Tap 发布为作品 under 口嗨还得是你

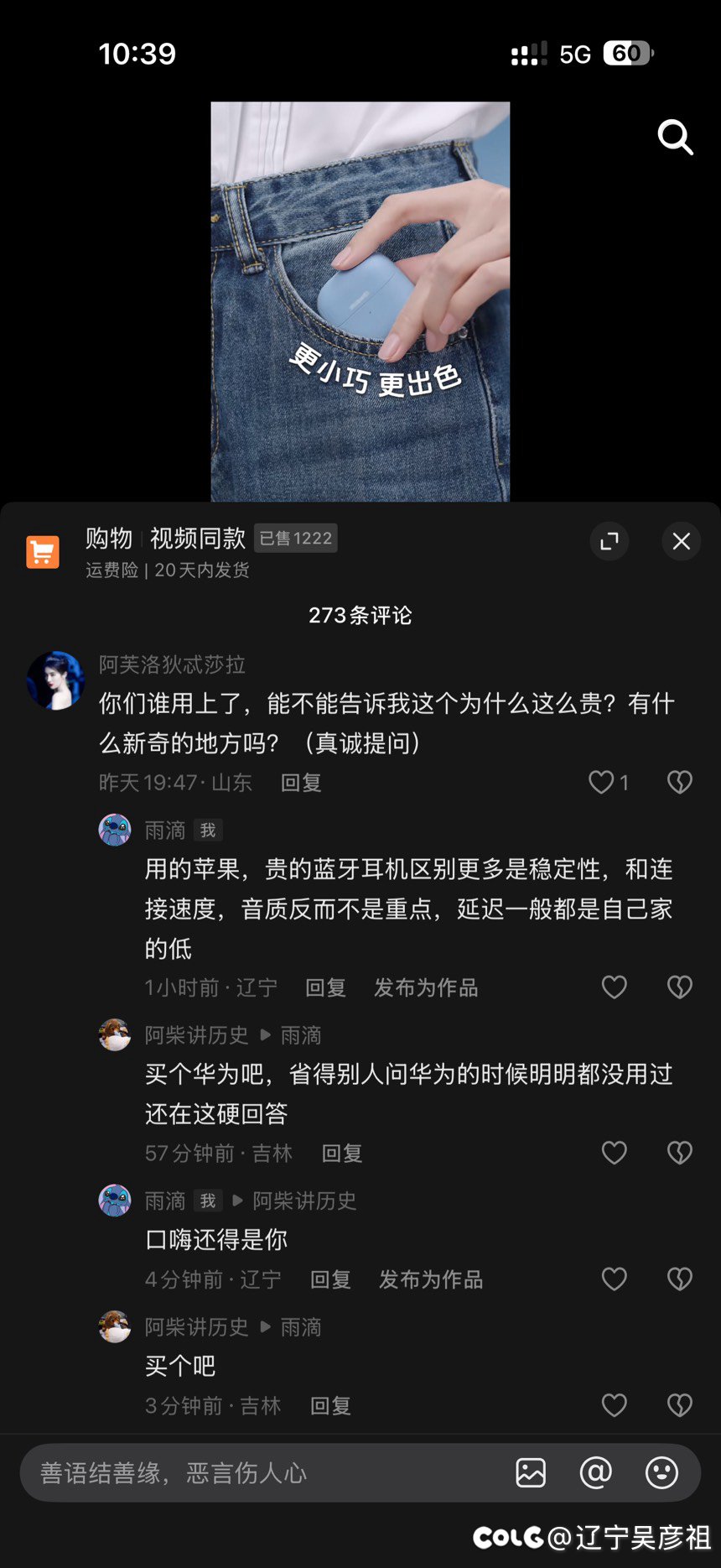[431, 1279]
